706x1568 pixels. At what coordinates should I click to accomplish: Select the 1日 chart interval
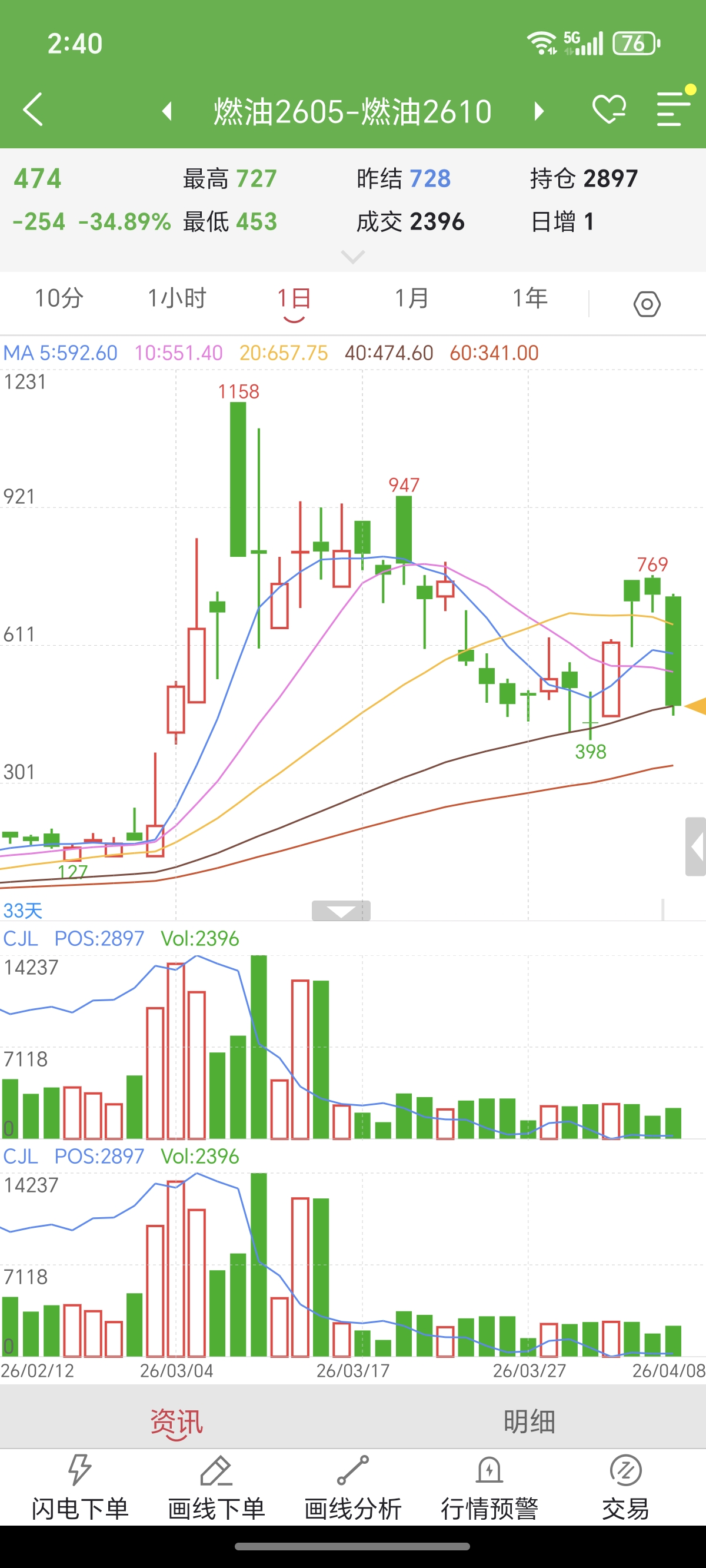[x=294, y=300]
